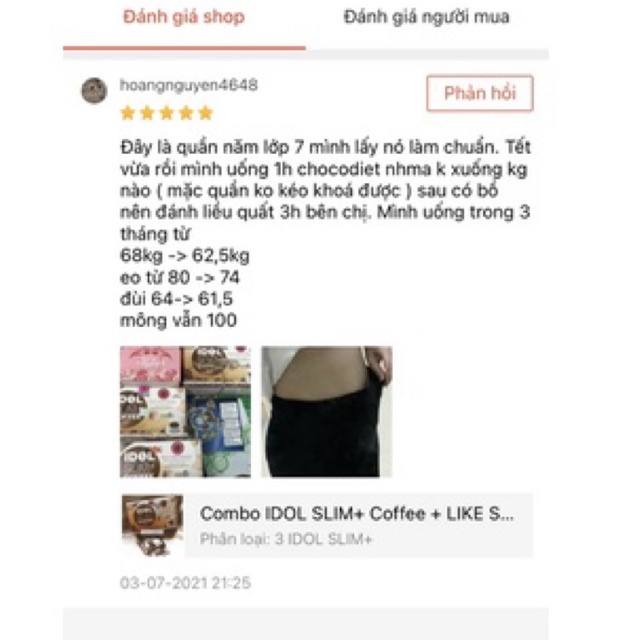Select the Đánh giá shop tab

(x=183, y=17)
